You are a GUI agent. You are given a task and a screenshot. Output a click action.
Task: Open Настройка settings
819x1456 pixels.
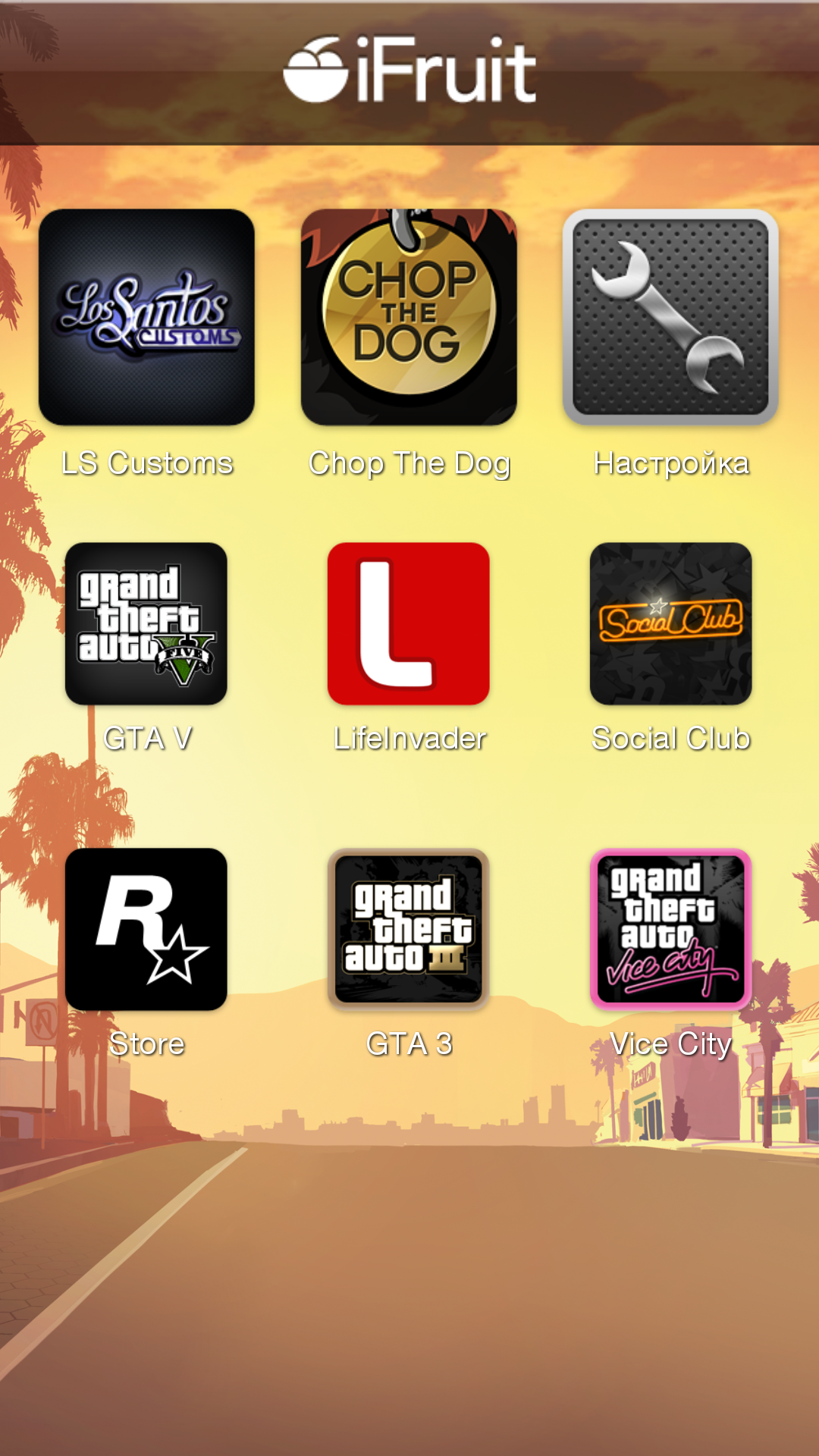pos(670,317)
